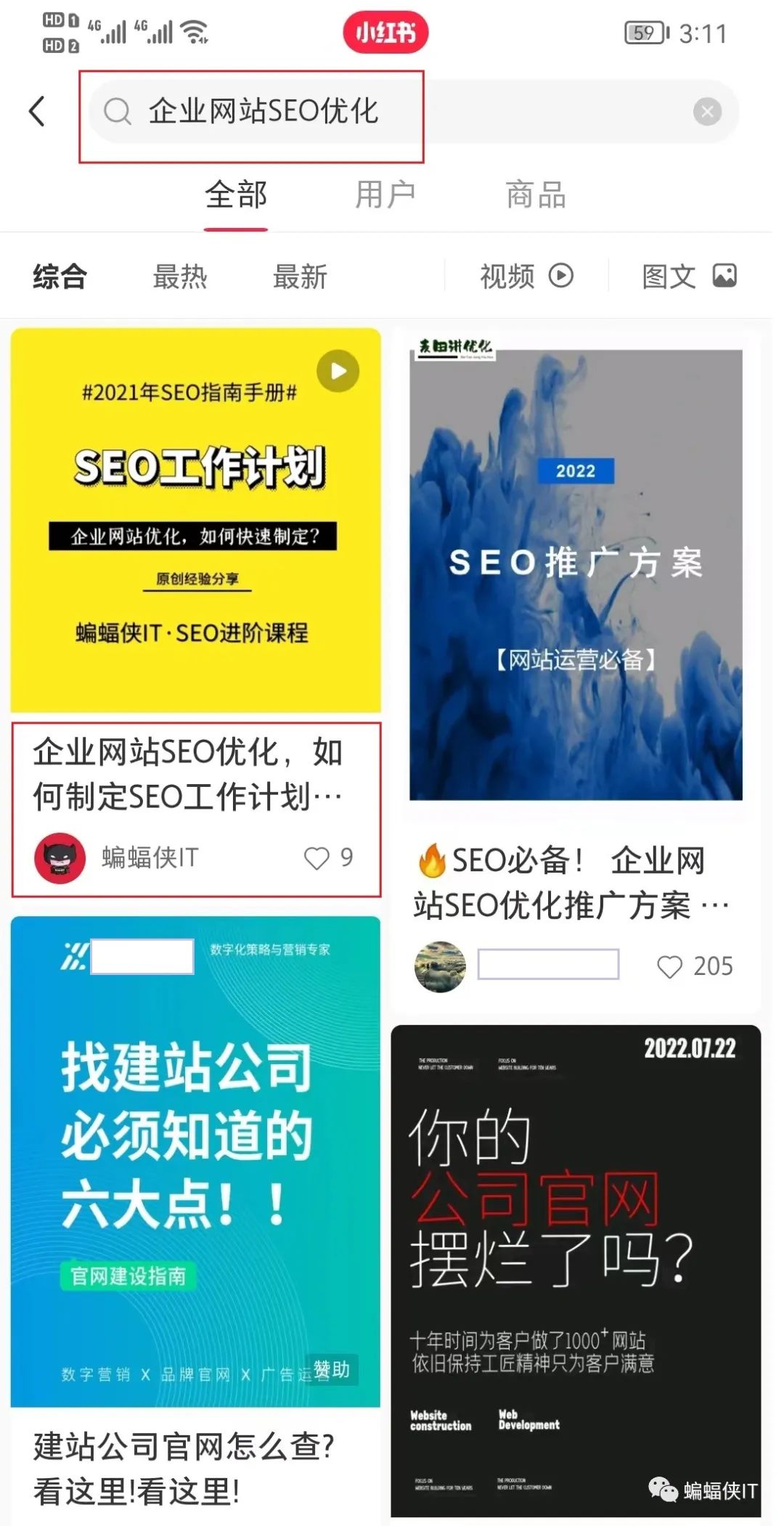The width and height of the screenshot is (784, 1526).
Task: Filter results to 视频 only
Action: click(526, 277)
